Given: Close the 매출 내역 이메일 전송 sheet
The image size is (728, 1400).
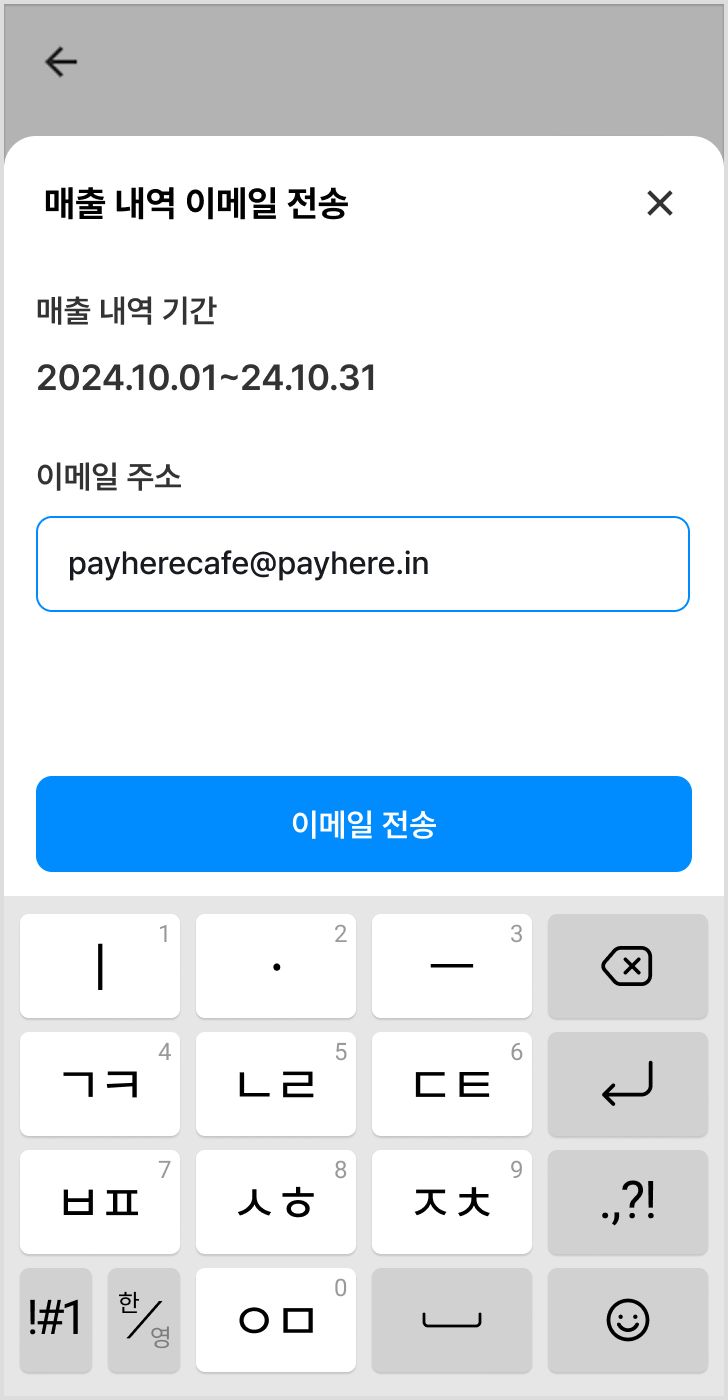Looking at the screenshot, I should click(x=660, y=204).
